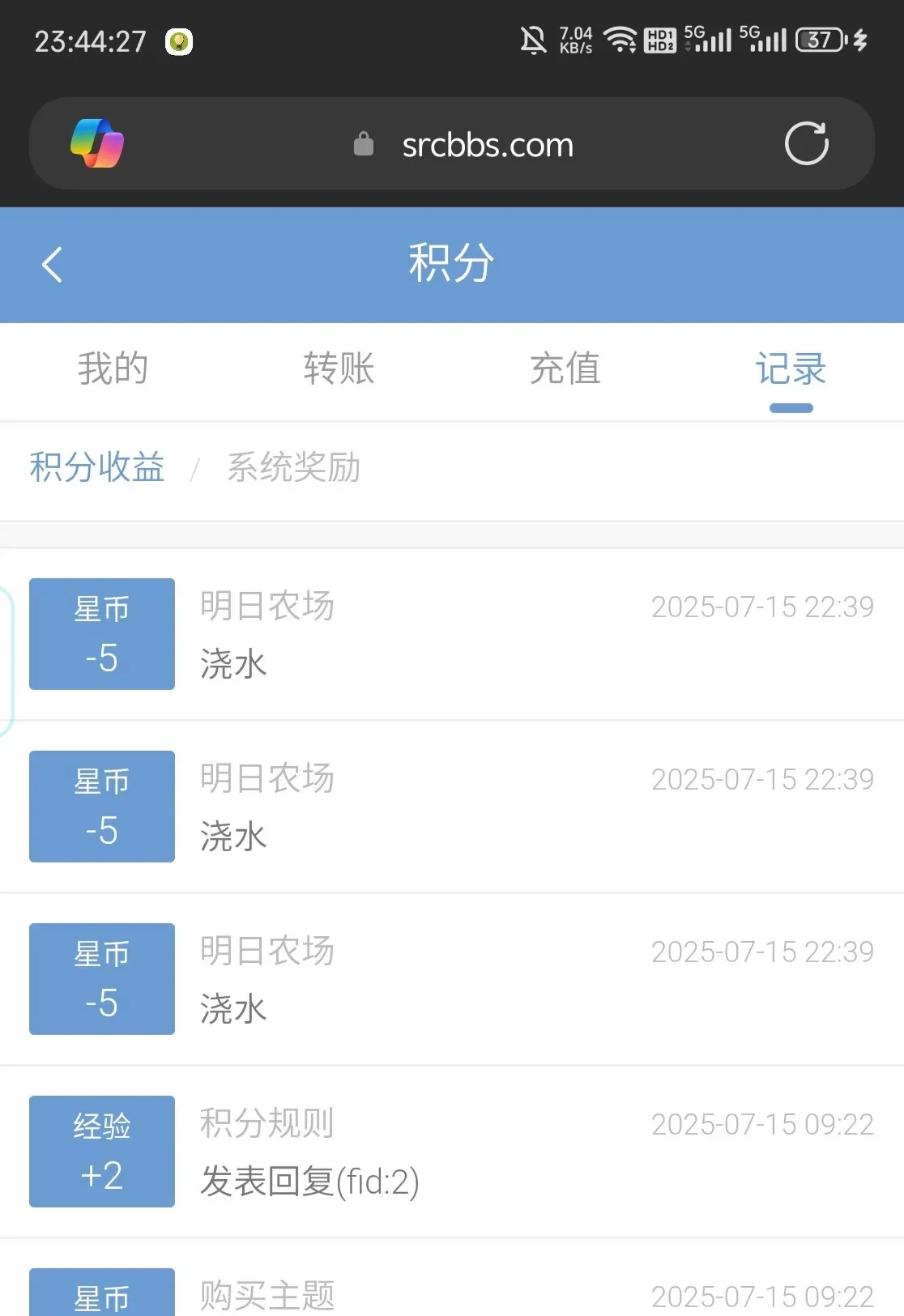Select the 充值 tab
The width and height of the screenshot is (904, 1316).
click(x=565, y=369)
